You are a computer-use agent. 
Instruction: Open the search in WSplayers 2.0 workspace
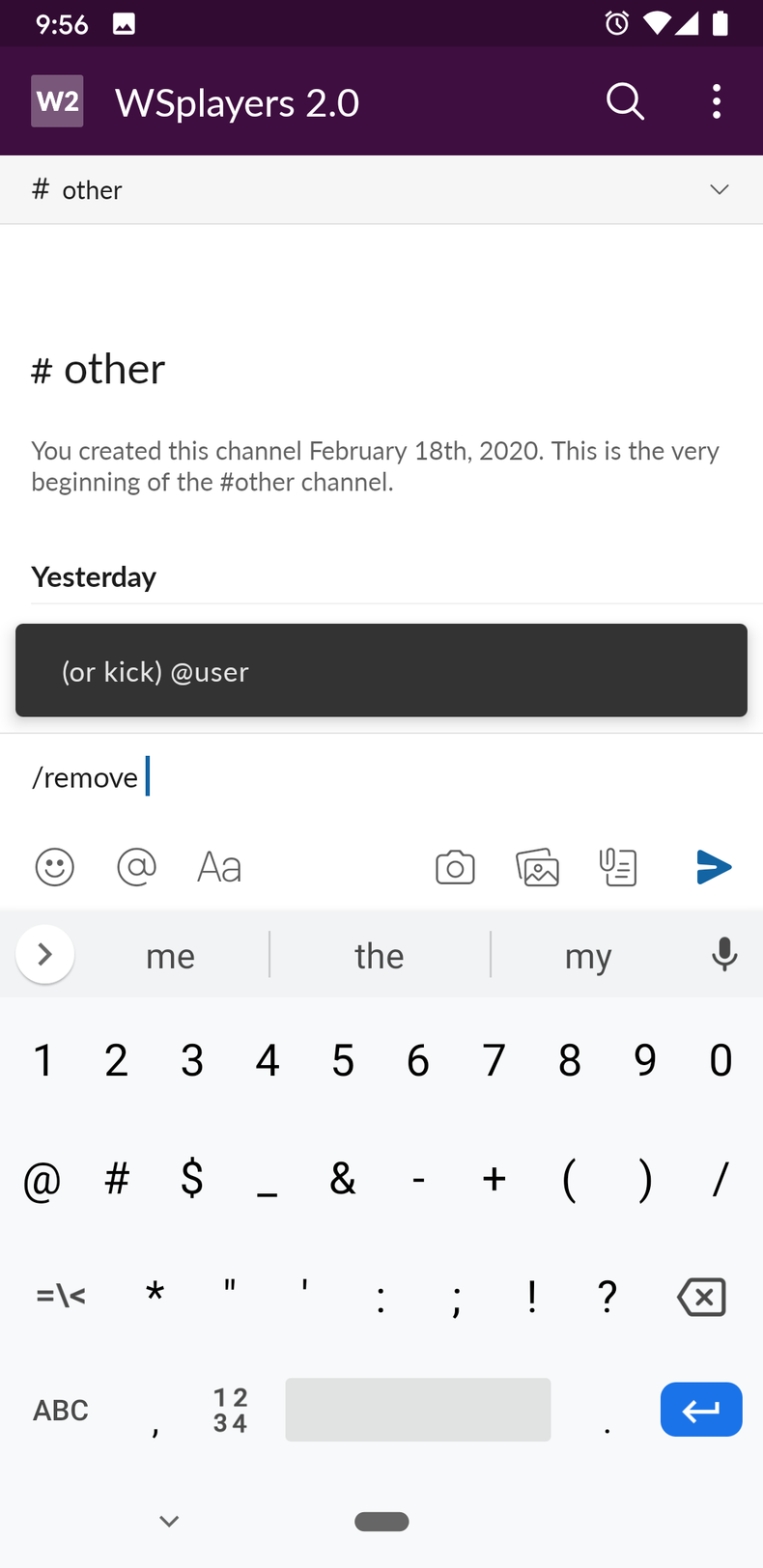623,100
